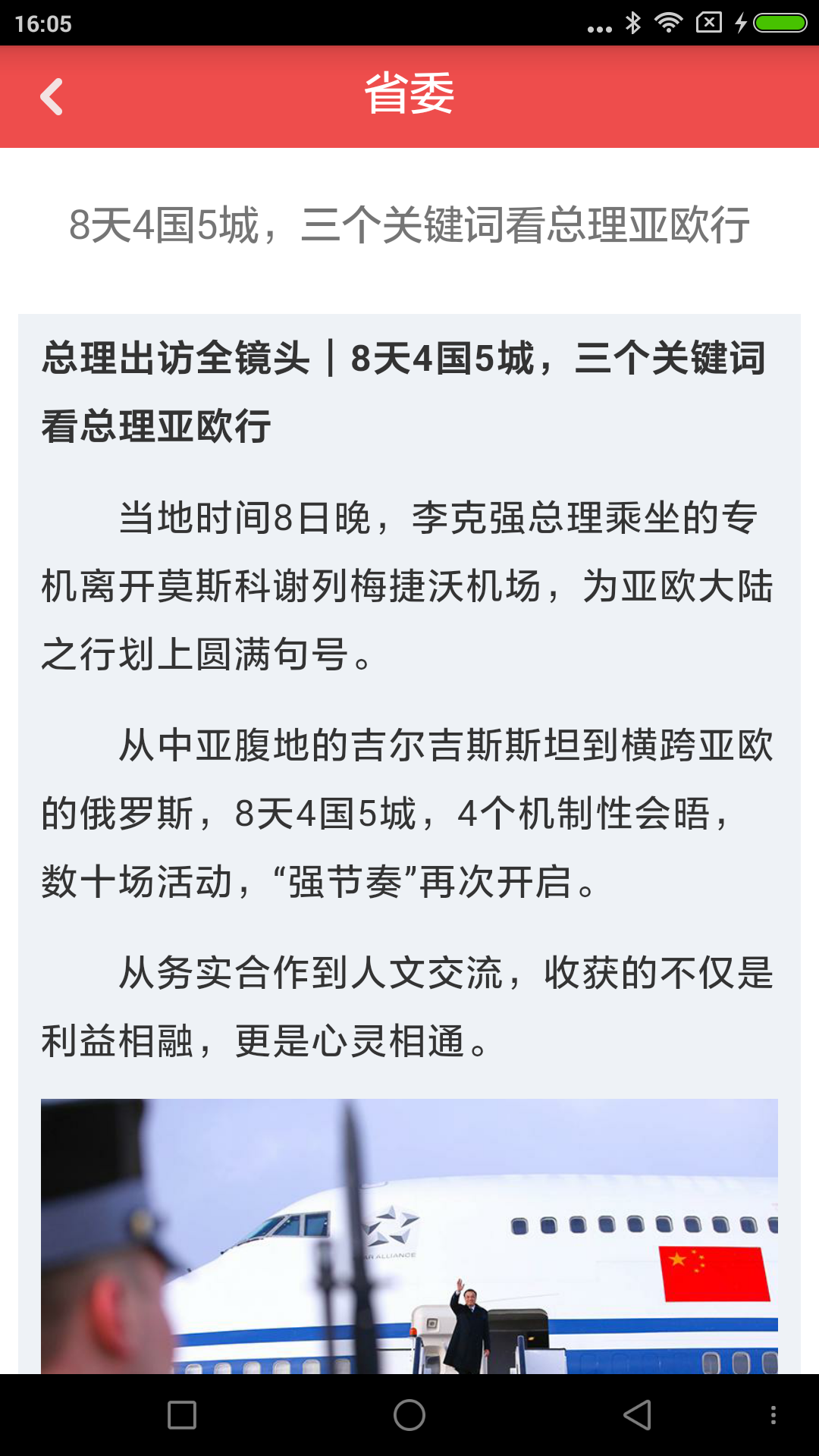Open the article photo of the airplane
The image size is (819, 1456).
tap(409, 1236)
